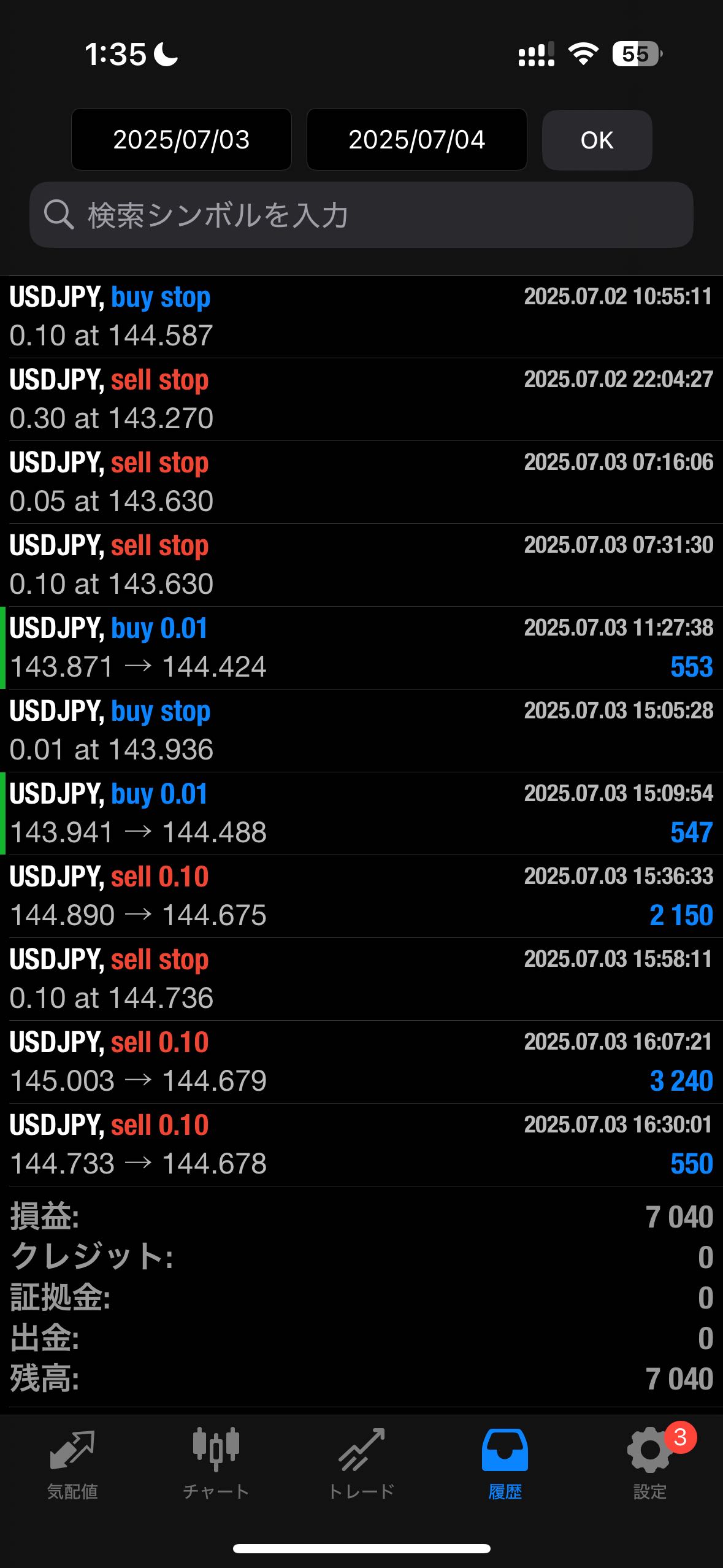This screenshot has height=1568, width=723.
Task: Go to the チャート chart tab
Action: point(216,1464)
